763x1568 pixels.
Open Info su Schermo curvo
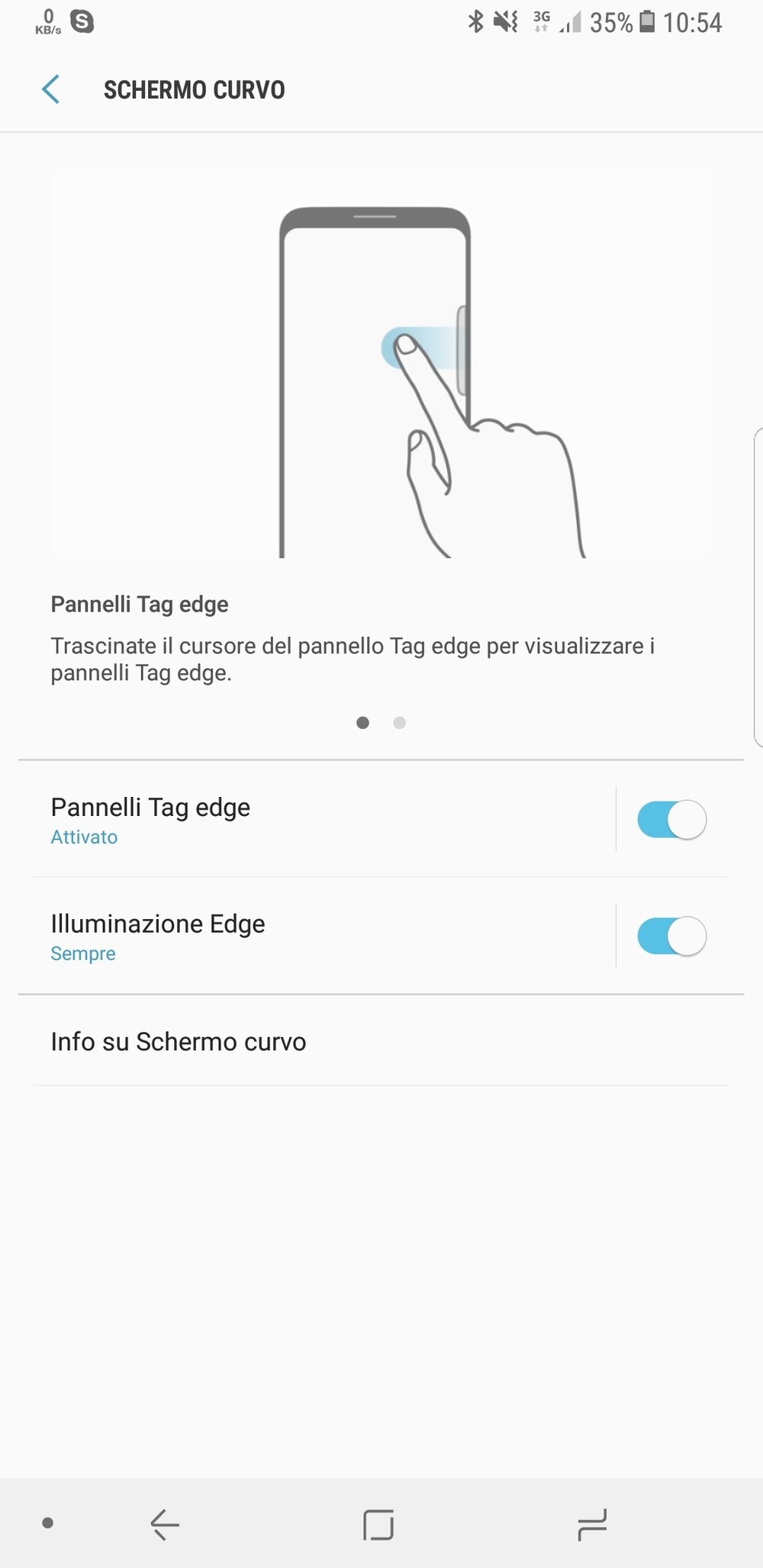[305, 1042]
